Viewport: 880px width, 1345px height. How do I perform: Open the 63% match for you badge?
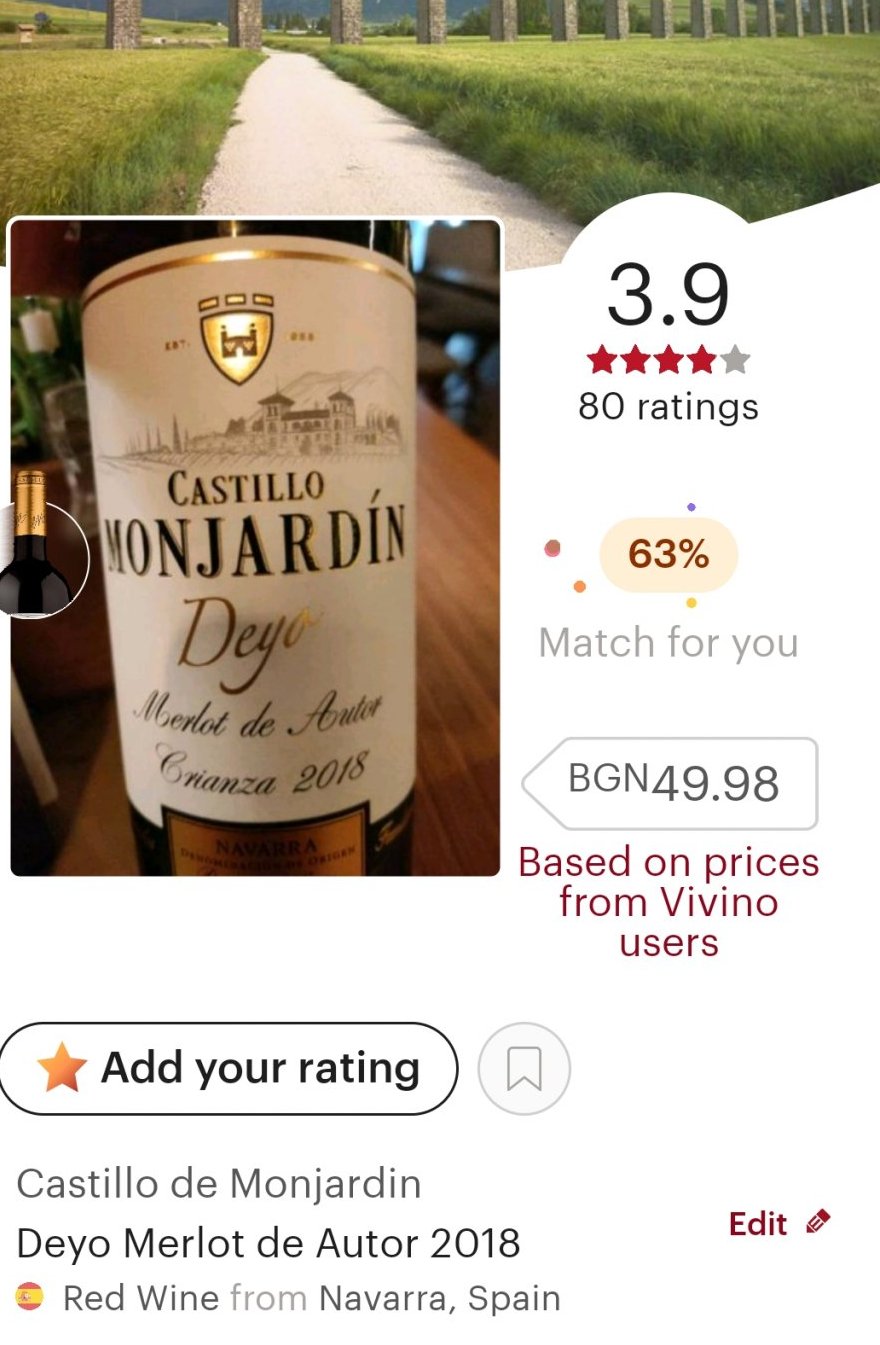[x=668, y=554]
